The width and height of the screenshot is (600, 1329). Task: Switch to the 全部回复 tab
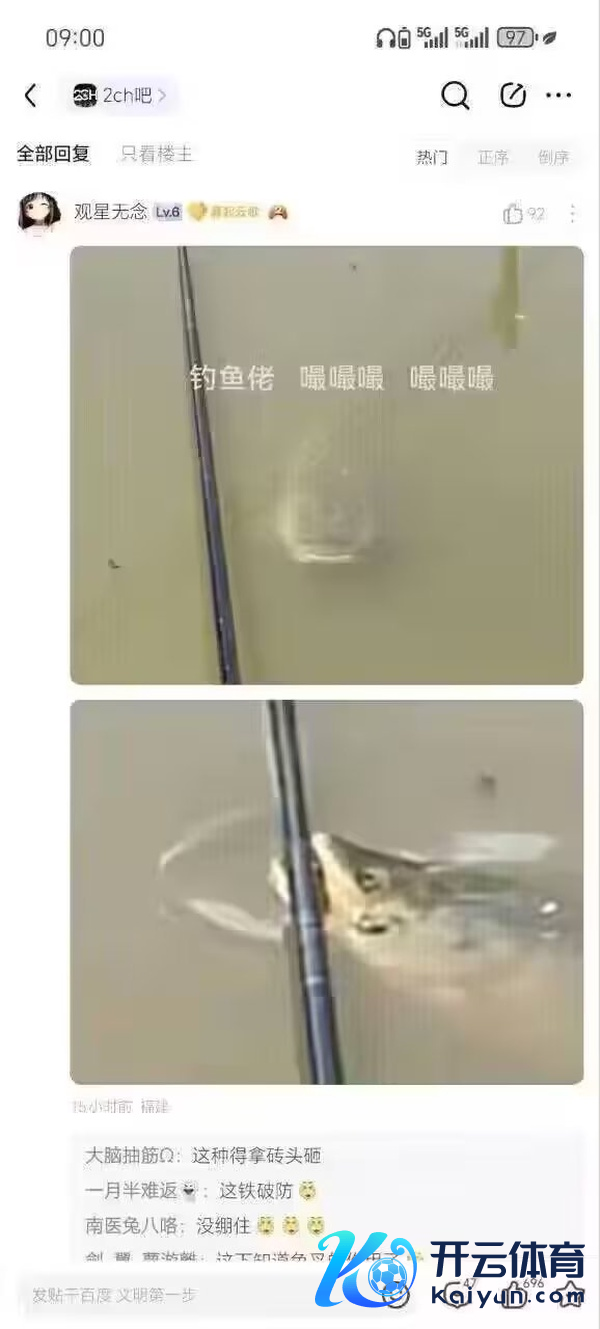click(53, 154)
